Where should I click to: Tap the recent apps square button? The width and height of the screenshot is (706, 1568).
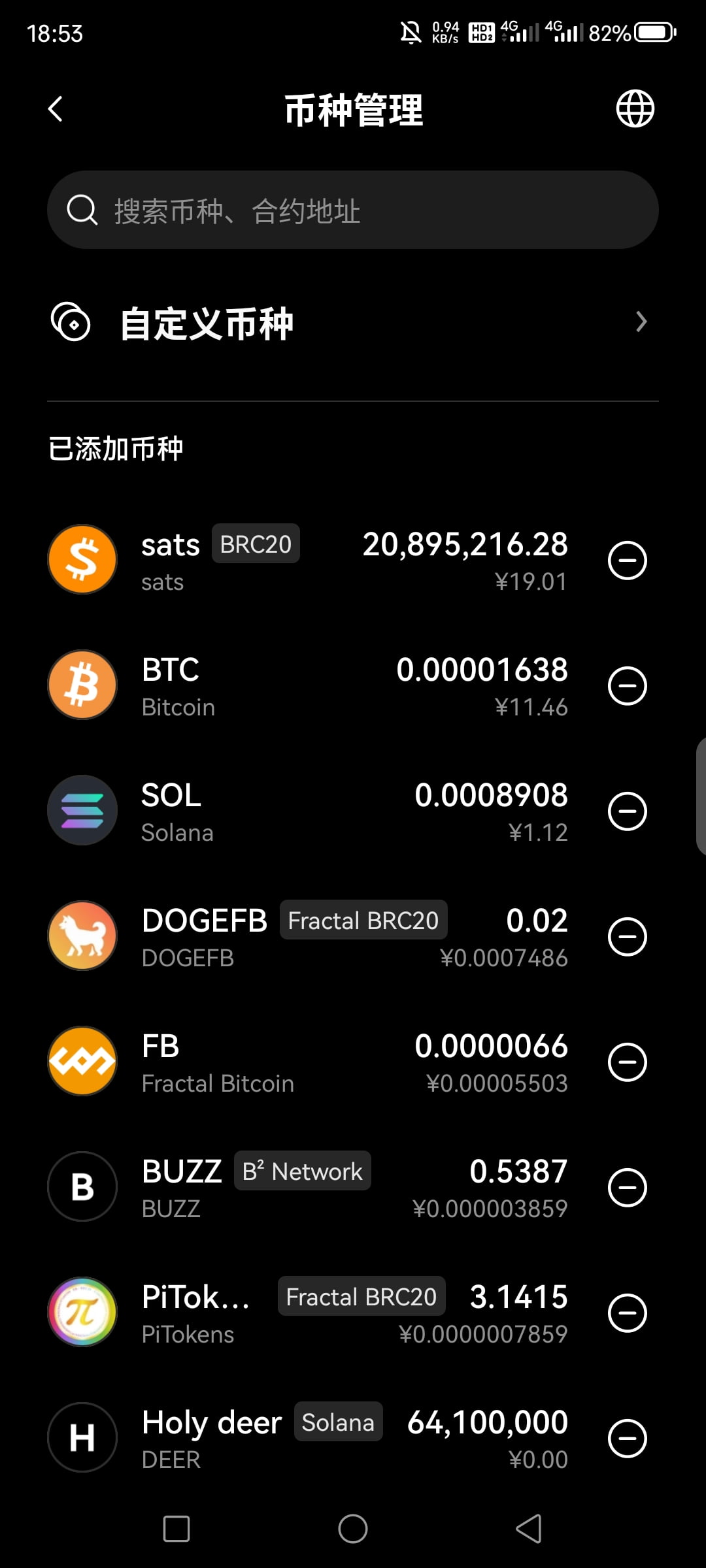[175, 1528]
